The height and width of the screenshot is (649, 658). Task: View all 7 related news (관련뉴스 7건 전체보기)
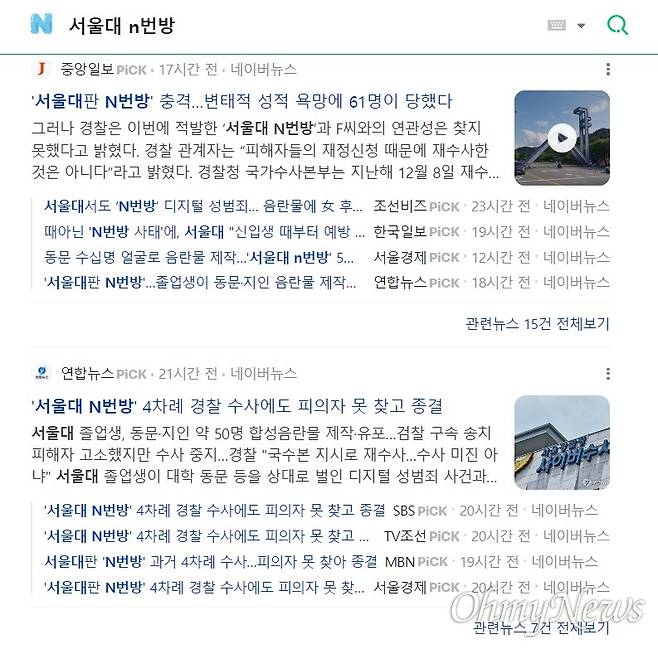click(x=540, y=628)
